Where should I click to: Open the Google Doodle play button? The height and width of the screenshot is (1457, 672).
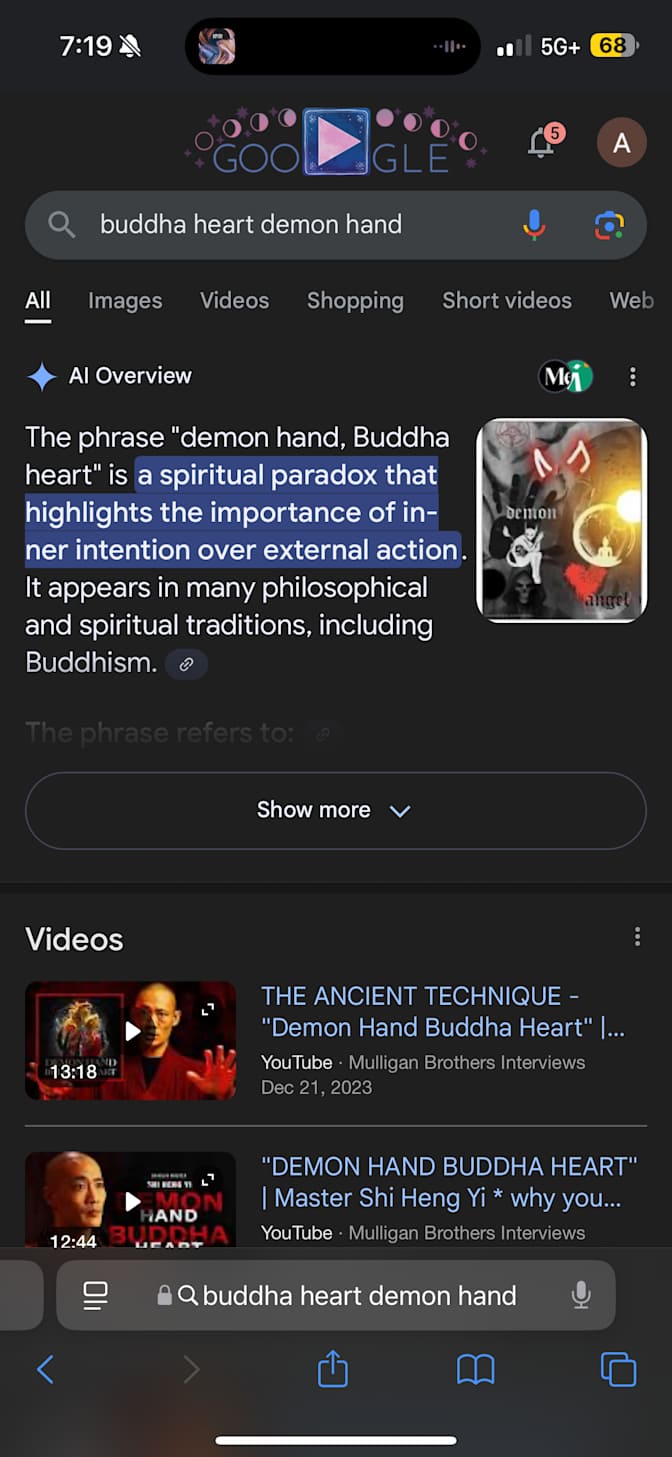point(337,142)
